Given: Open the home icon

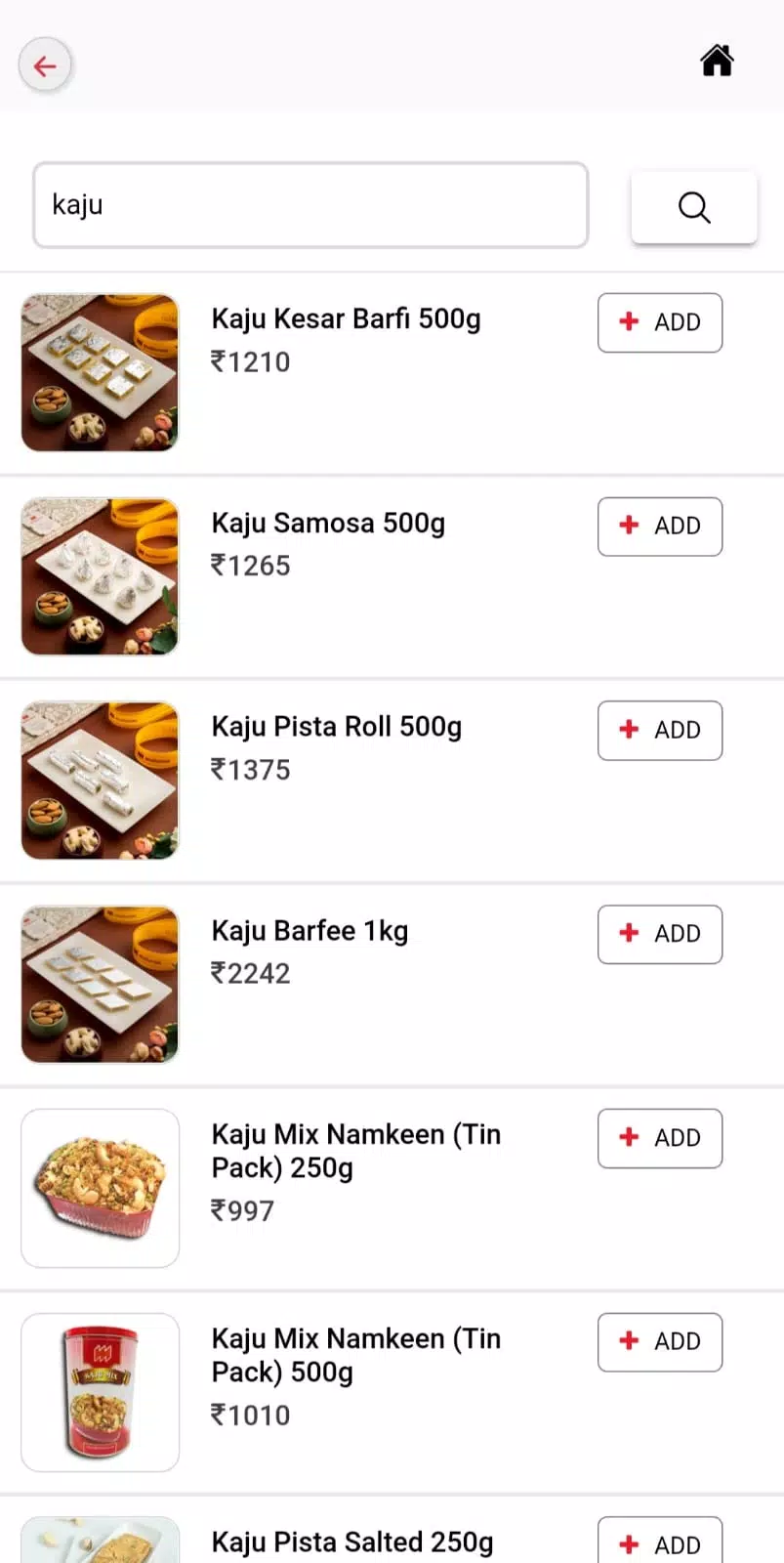Looking at the screenshot, I should click(717, 61).
